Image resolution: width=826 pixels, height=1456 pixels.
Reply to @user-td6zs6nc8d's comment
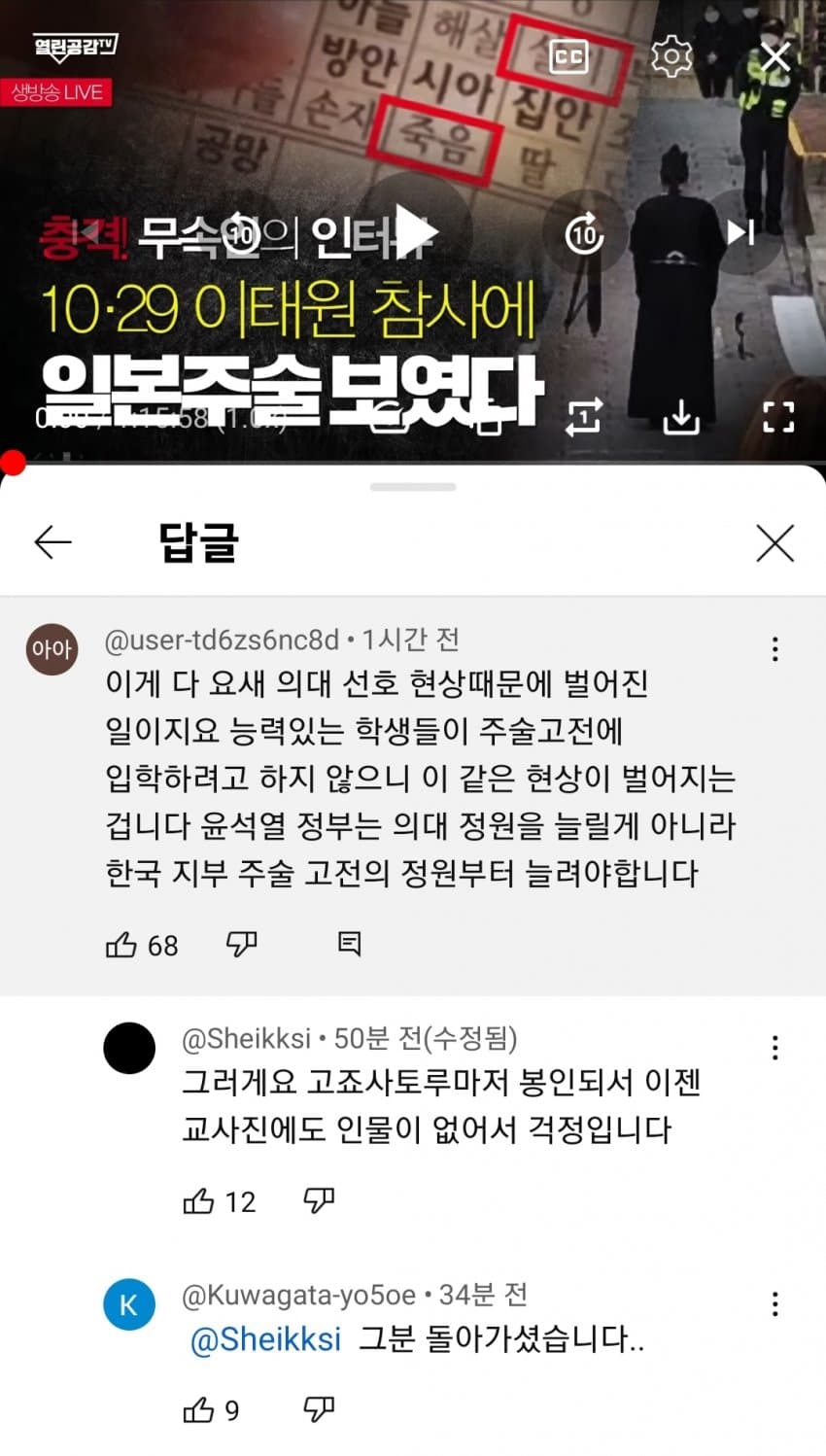click(x=349, y=944)
